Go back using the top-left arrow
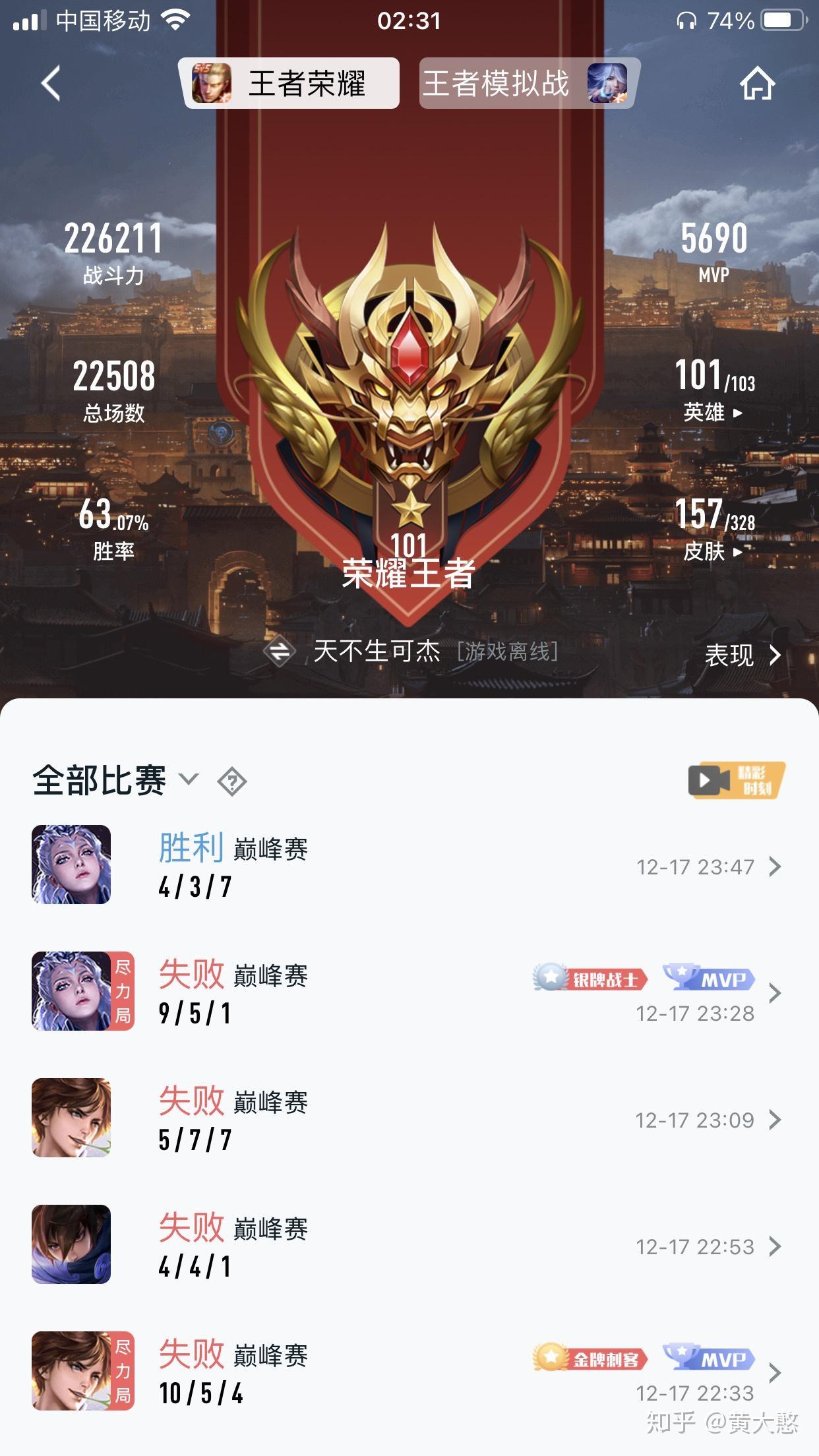 [51, 83]
